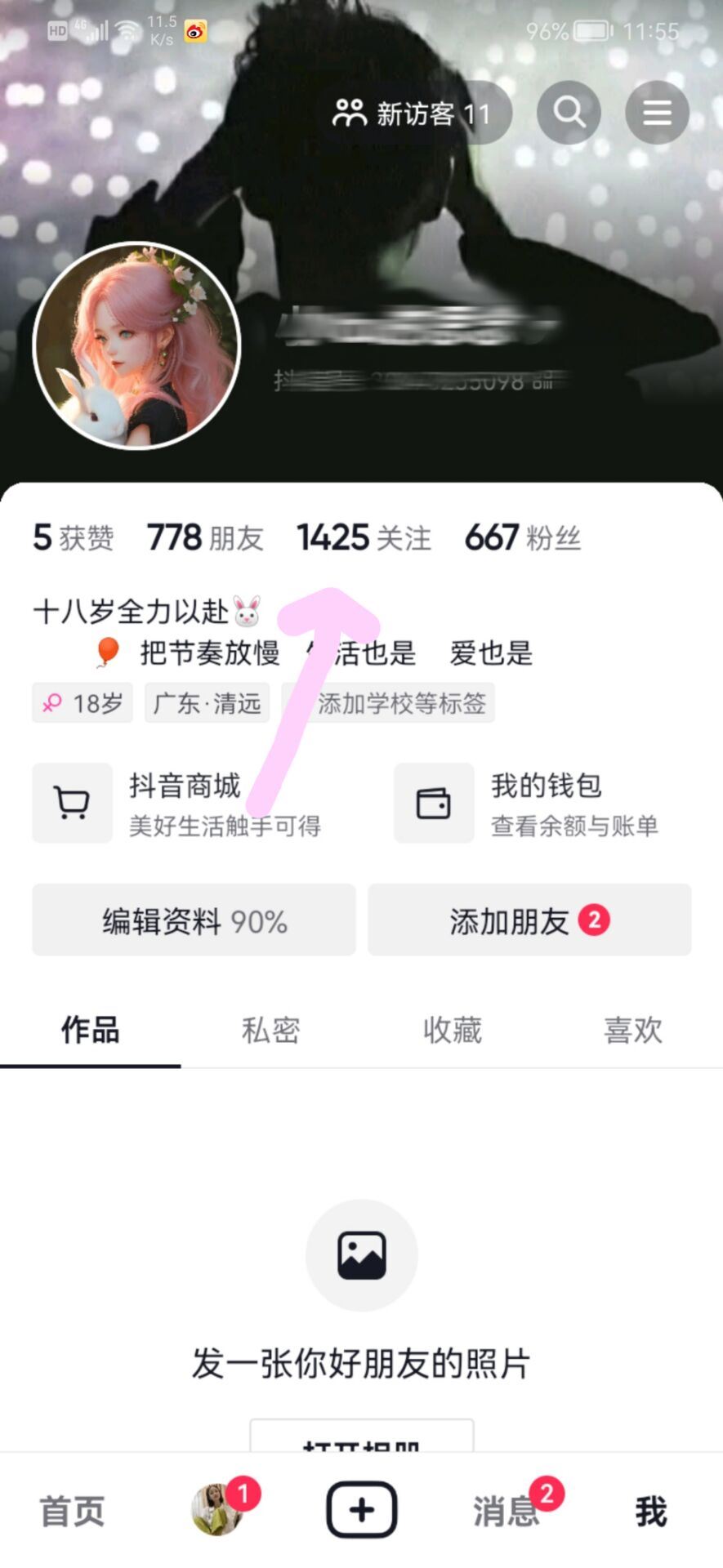The image size is (723, 1568).
Task: Open the 抖音商城 shopping cart icon
Action: [72, 803]
